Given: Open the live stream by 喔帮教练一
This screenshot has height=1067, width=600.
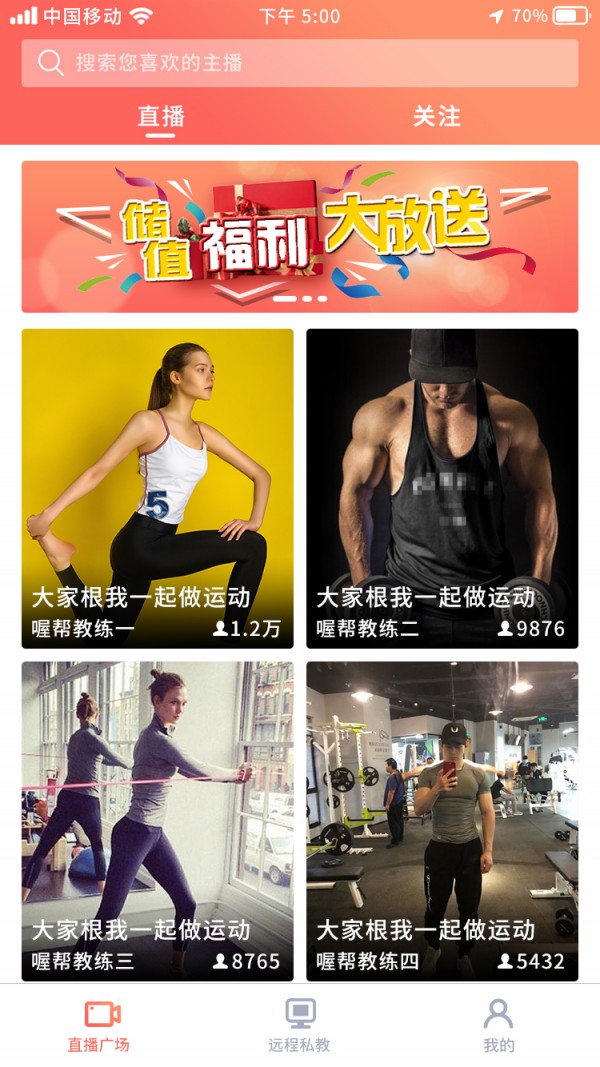Looking at the screenshot, I should (x=158, y=488).
